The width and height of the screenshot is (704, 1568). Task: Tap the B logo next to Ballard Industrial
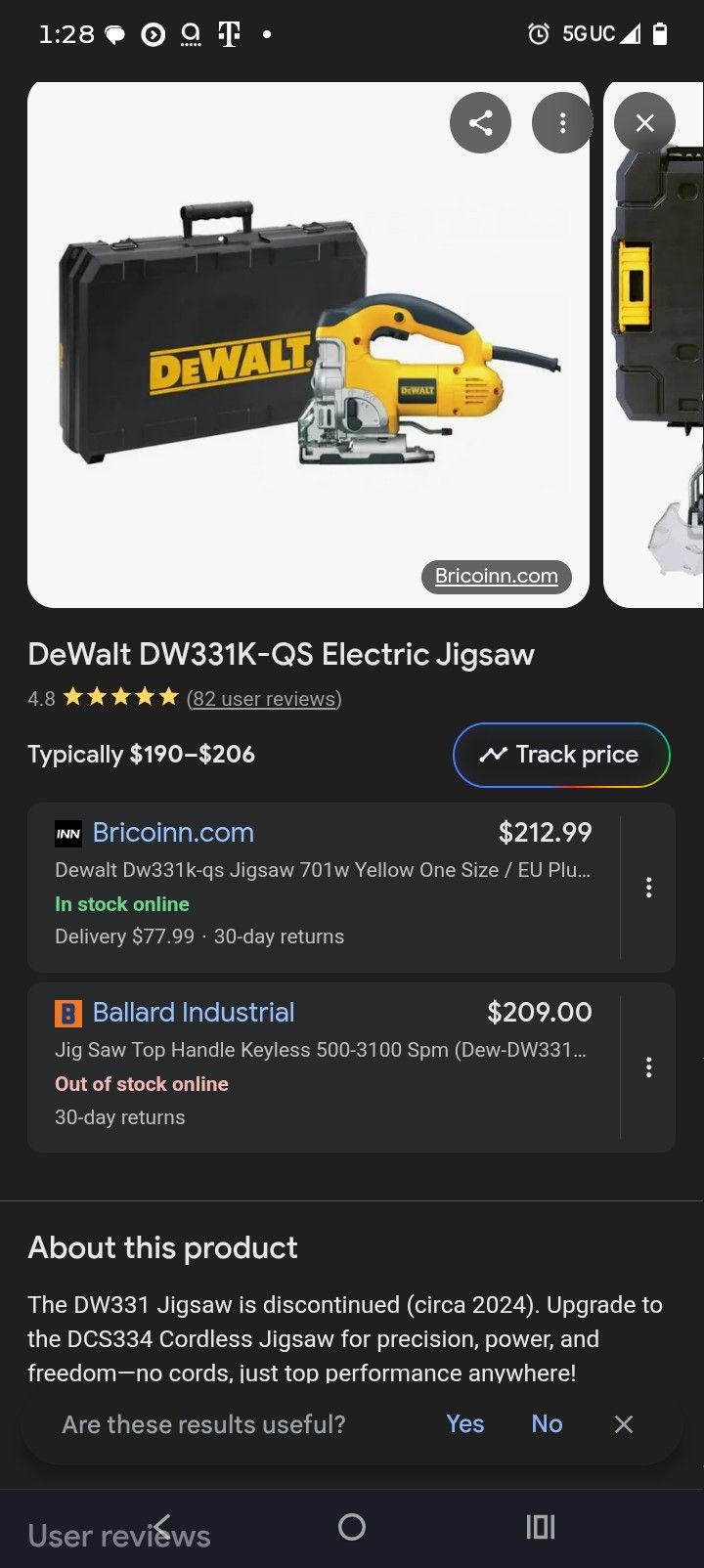point(66,1013)
